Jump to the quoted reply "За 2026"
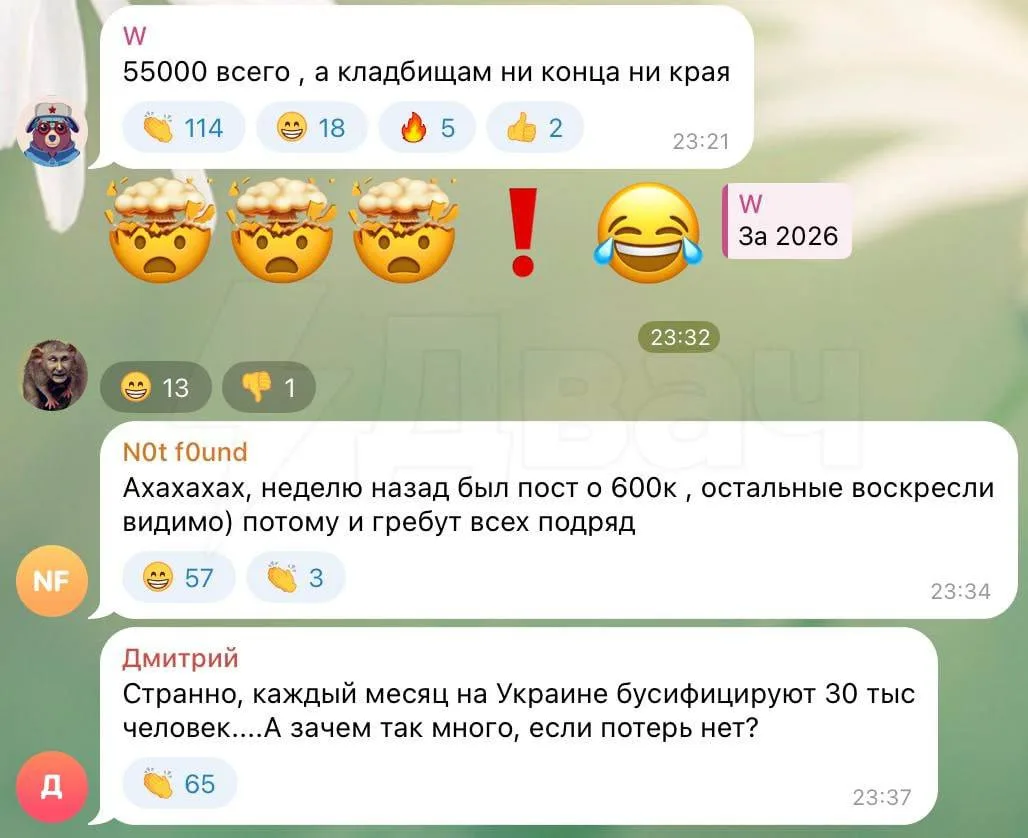This screenshot has width=1028, height=838. click(787, 222)
